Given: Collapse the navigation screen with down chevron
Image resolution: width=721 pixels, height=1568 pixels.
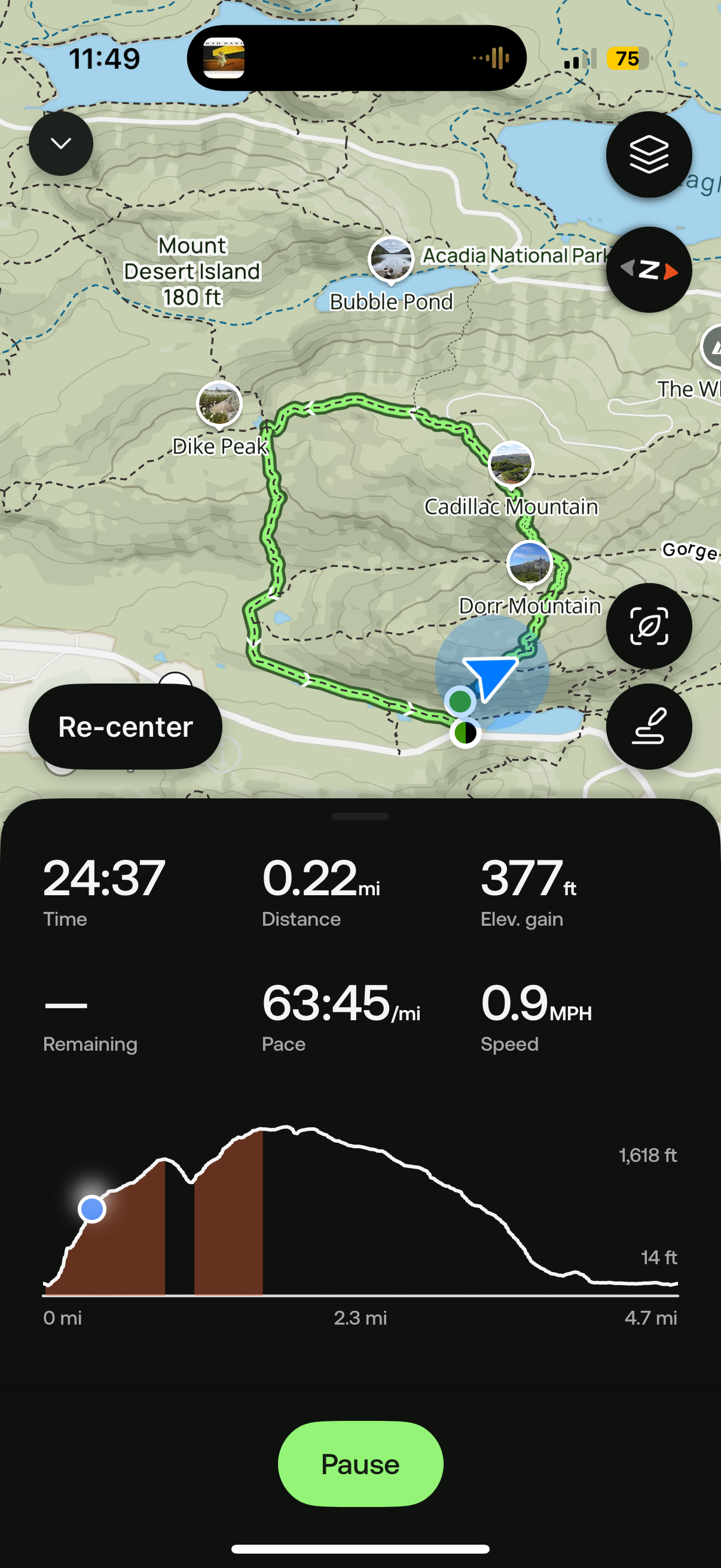Looking at the screenshot, I should (61, 144).
